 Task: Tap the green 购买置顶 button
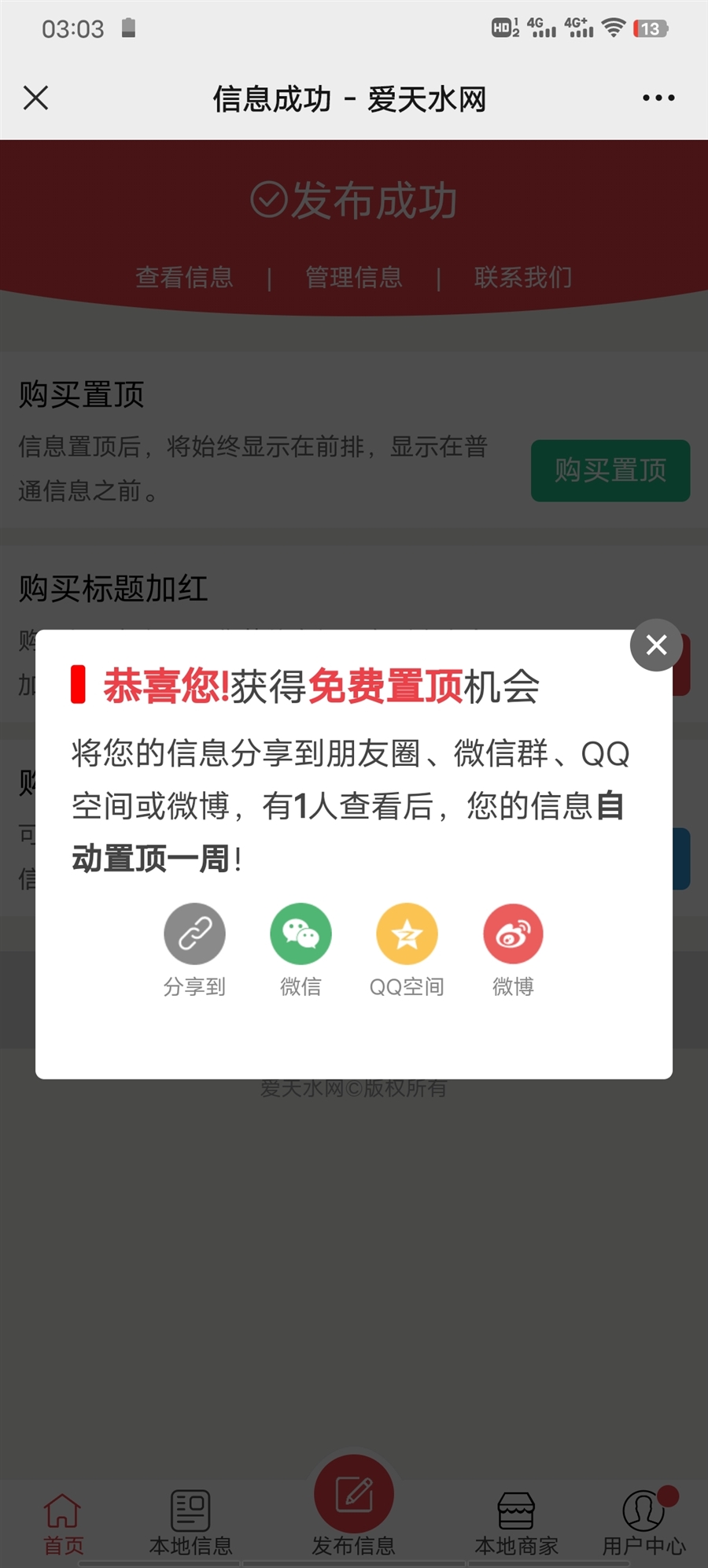(610, 471)
